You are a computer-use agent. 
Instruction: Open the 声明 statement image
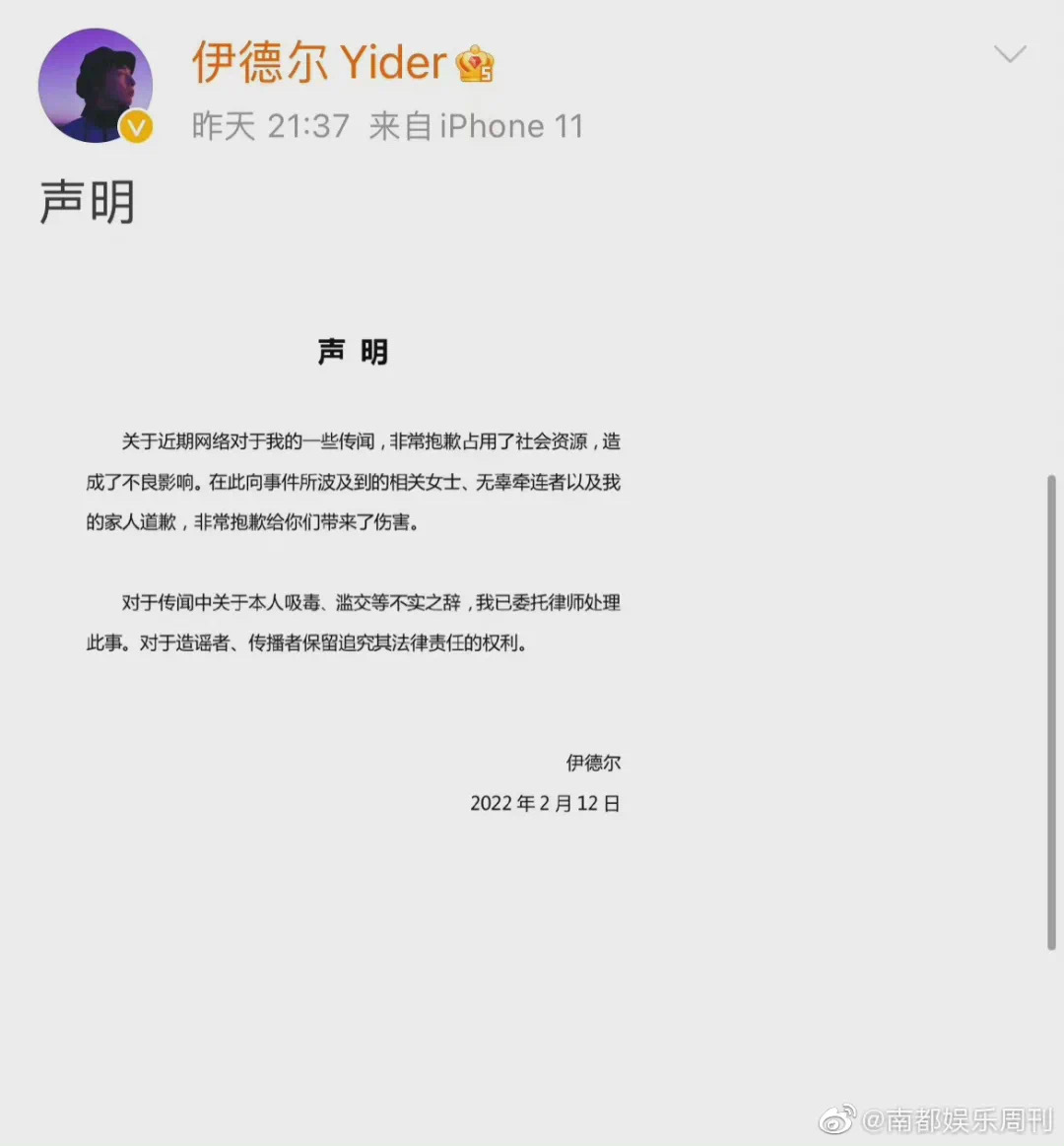pos(353,572)
